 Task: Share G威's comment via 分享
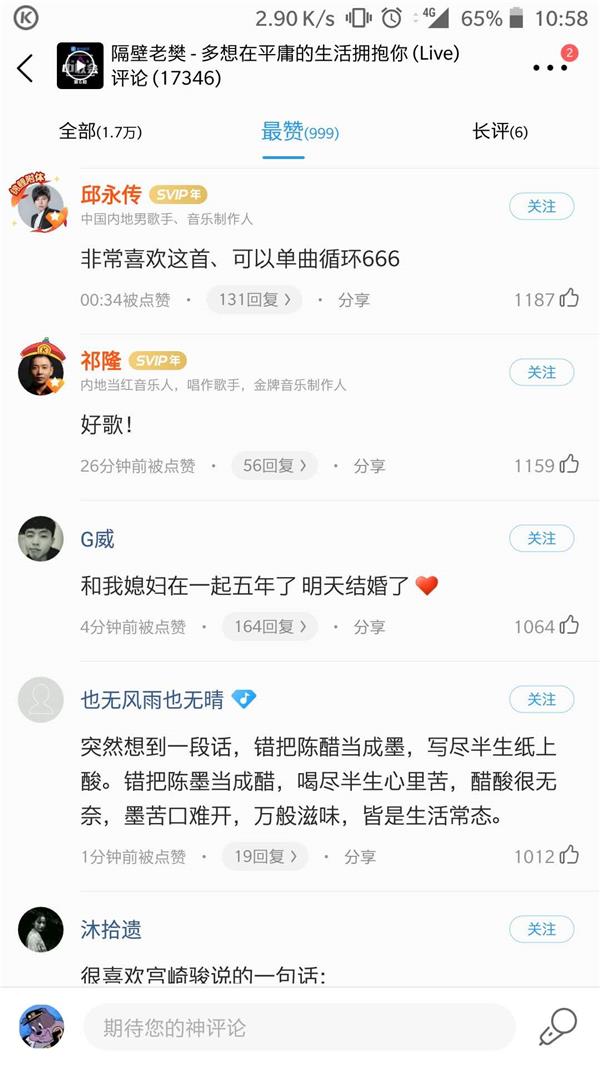tap(369, 627)
